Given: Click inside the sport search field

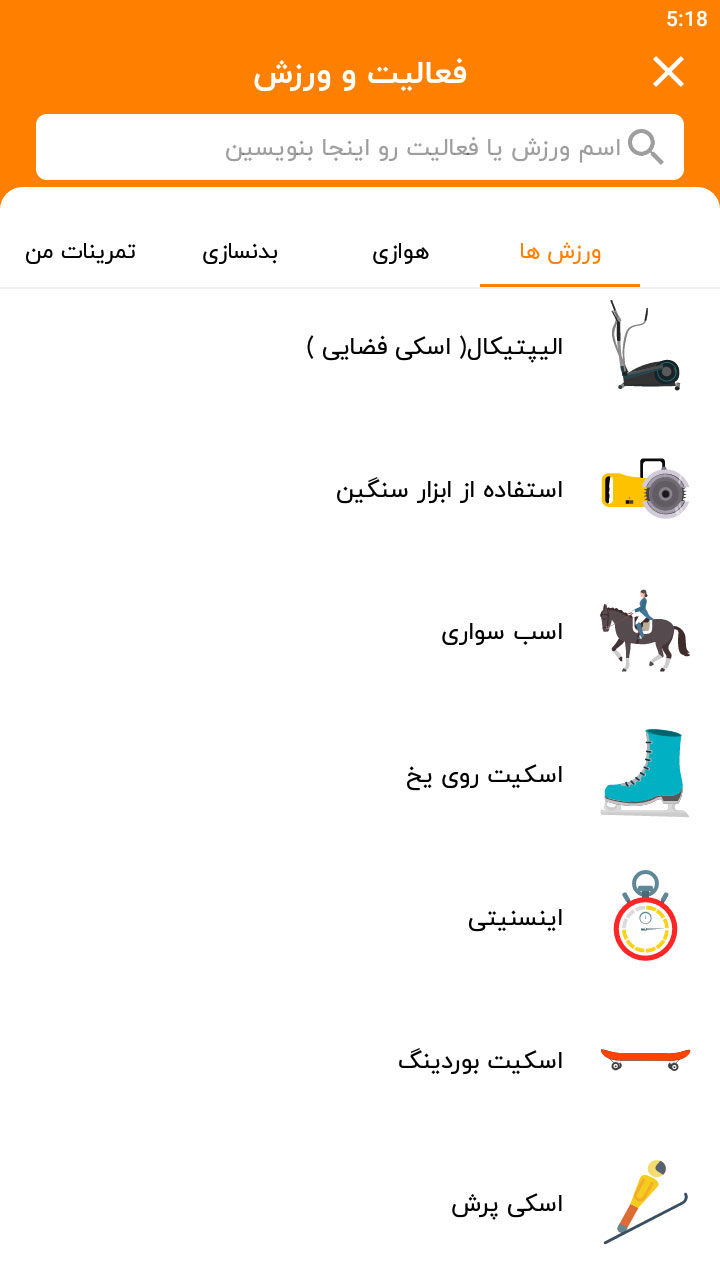Looking at the screenshot, I should point(360,147).
